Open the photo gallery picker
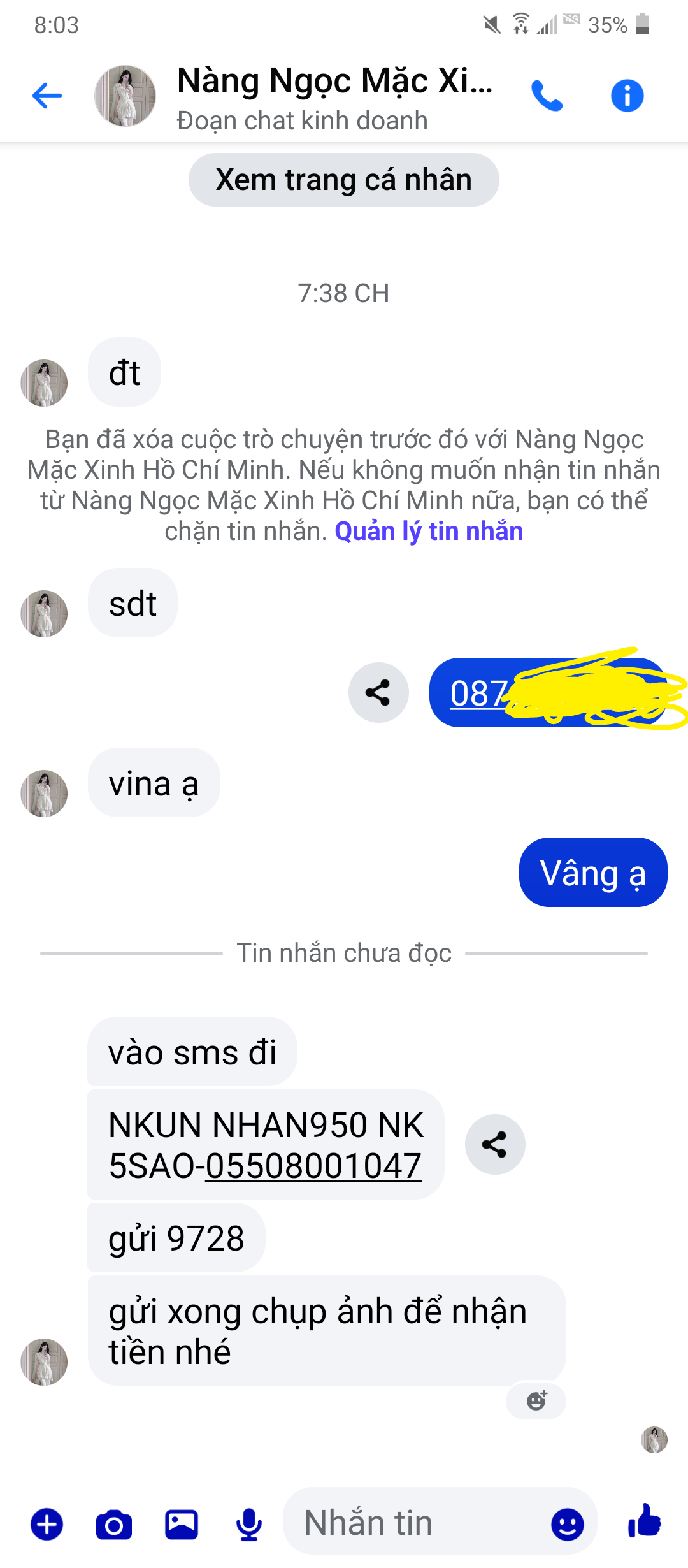This screenshot has height=1568, width=688. (182, 1525)
